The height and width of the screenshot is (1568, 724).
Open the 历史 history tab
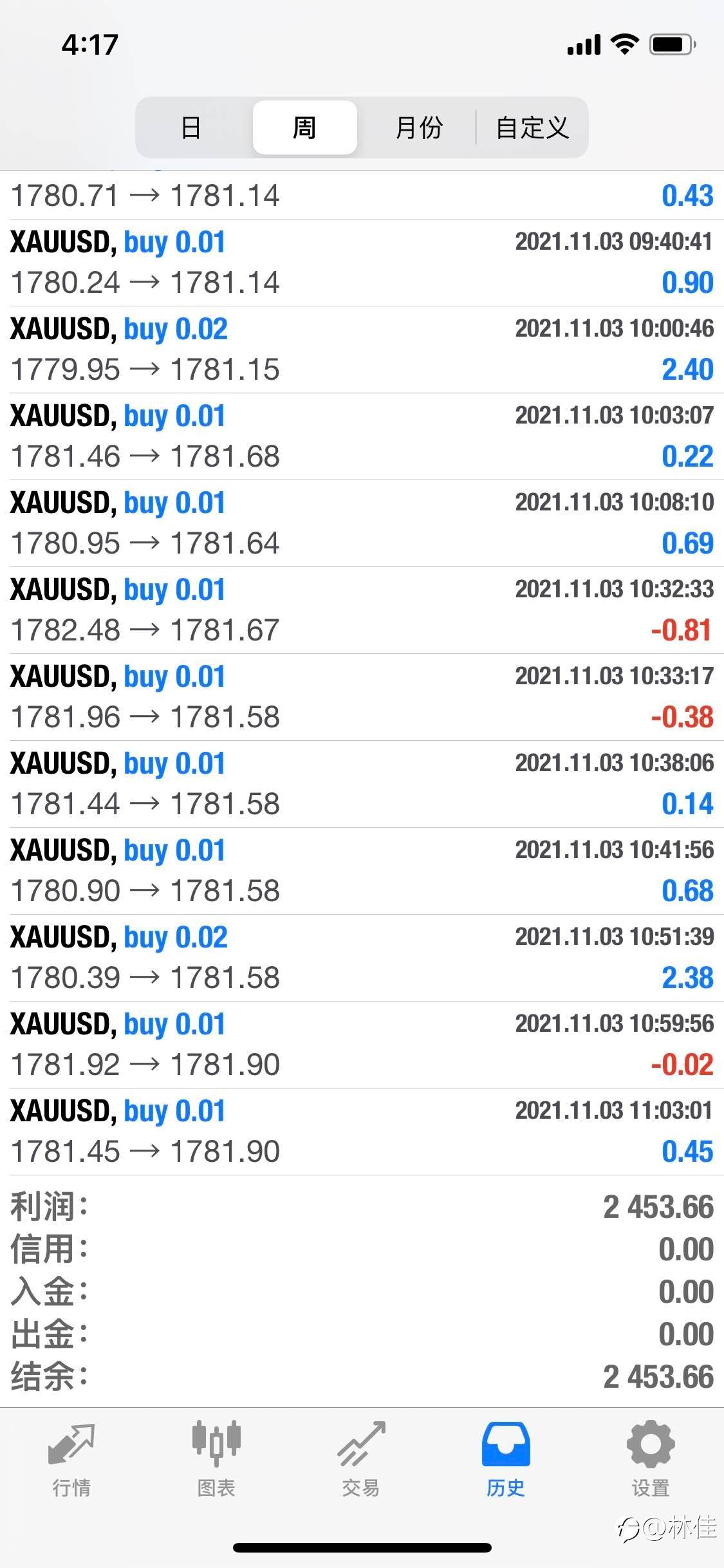pos(506,1459)
